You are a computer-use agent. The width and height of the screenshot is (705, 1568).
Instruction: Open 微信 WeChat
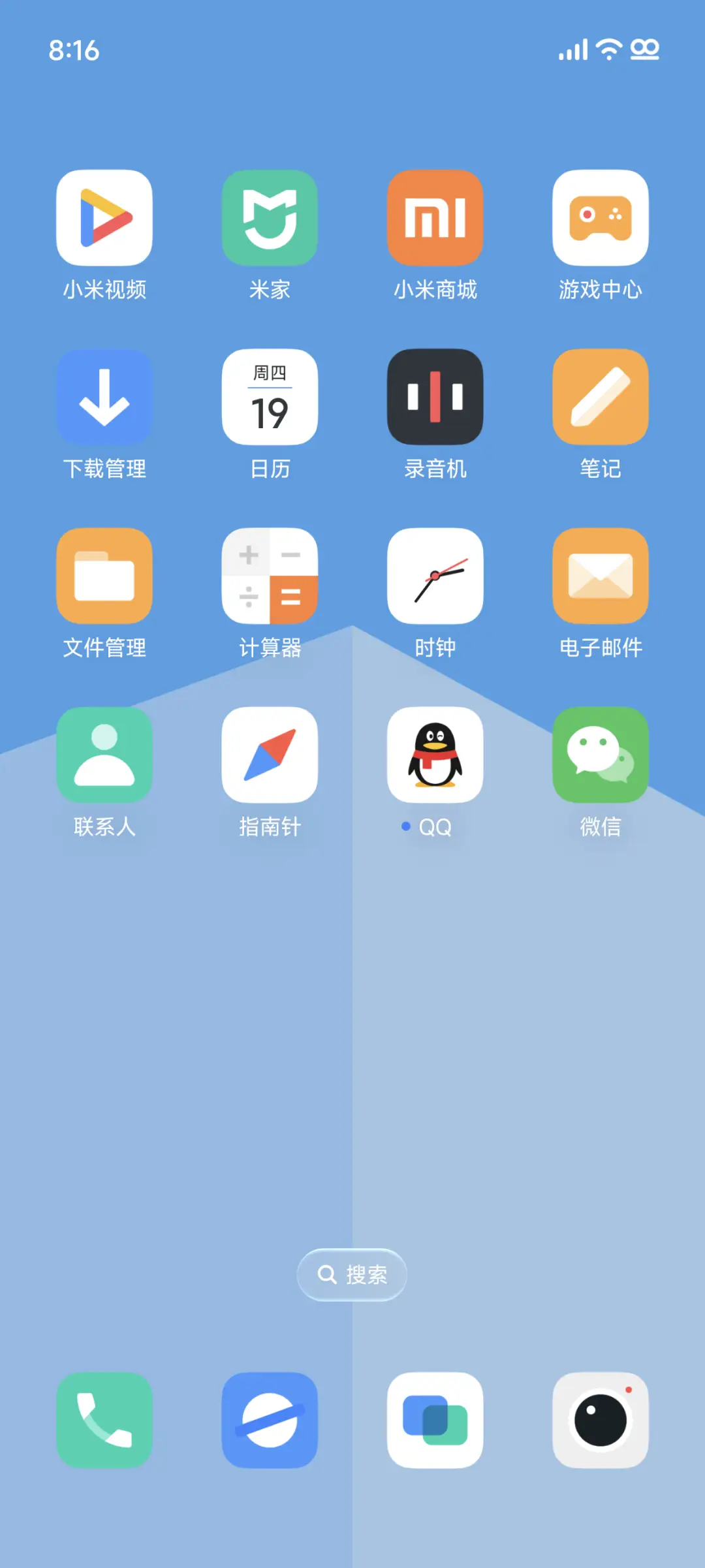600,754
